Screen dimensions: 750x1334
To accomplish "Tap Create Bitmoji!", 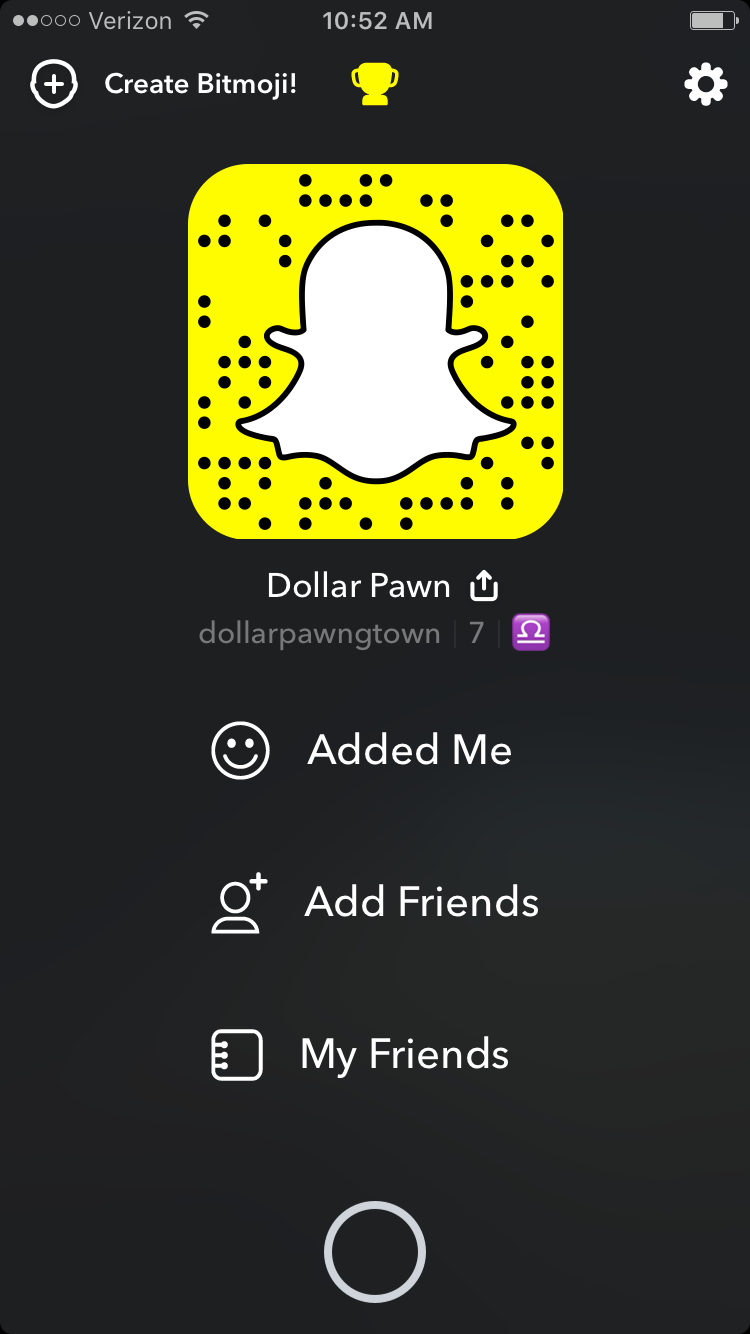I will (x=199, y=84).
